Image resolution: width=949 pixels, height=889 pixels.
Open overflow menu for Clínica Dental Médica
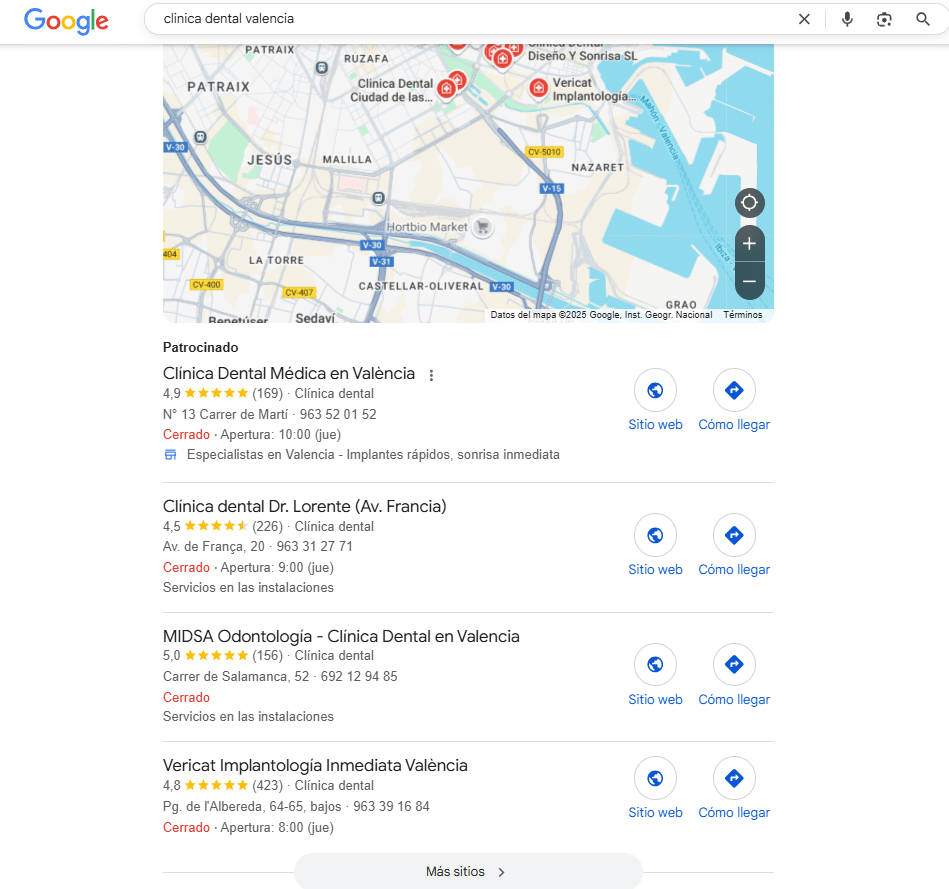(432, 375)
